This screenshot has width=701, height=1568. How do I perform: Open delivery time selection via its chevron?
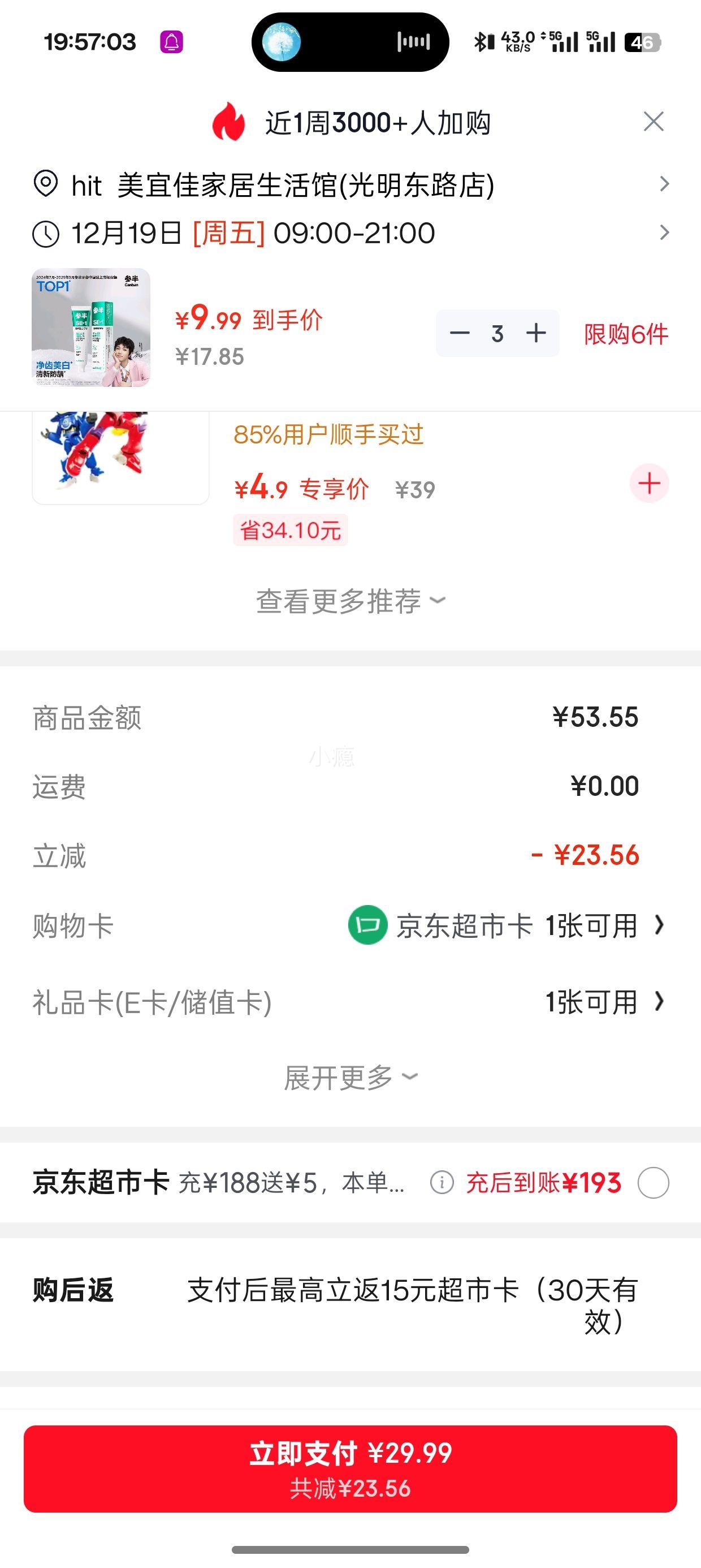pyautogui.click(x=665, y=232)
